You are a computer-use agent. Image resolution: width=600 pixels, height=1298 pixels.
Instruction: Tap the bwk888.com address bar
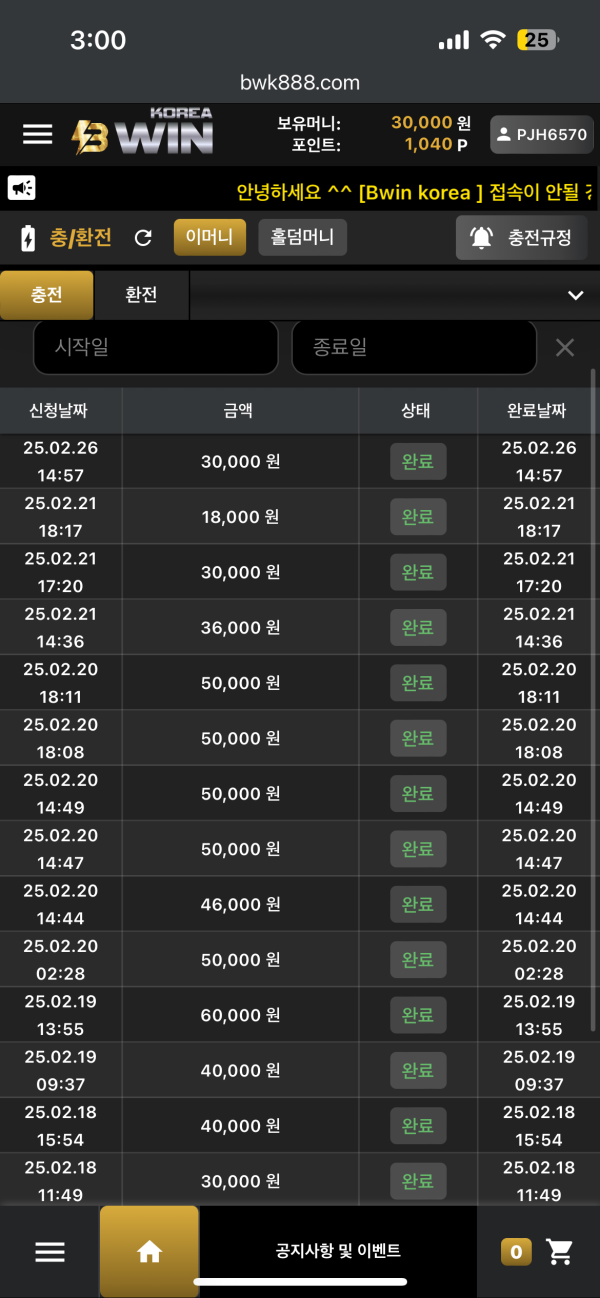point(300,82)
